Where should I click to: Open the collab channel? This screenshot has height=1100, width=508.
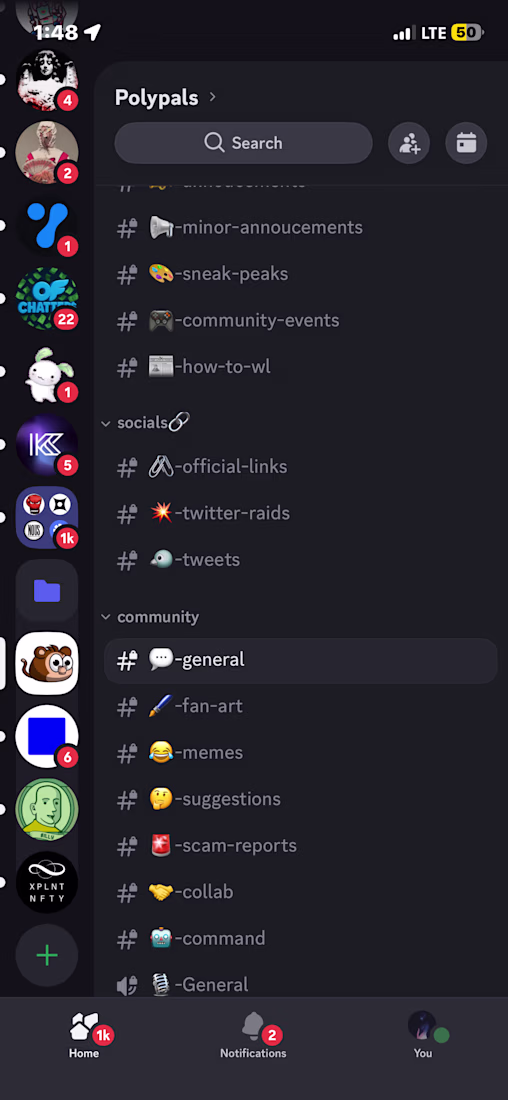click(300, 892)
